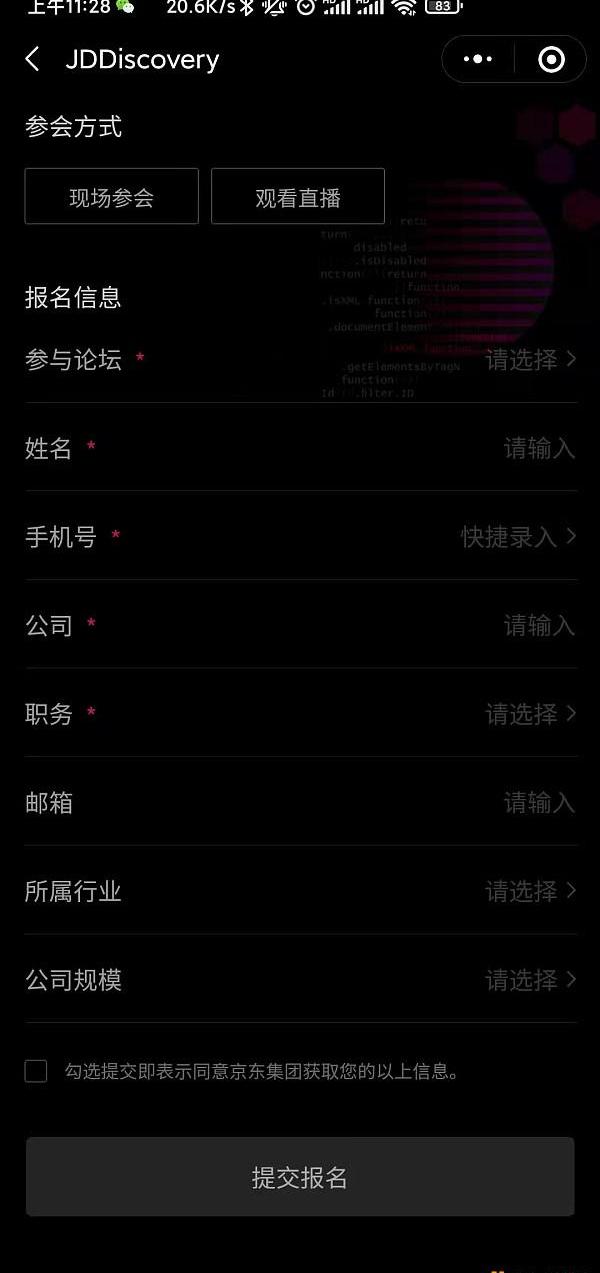Pick a 公司规模 company size
Viewport: 600px width, 1273px height.
click(x=530, y=980)
